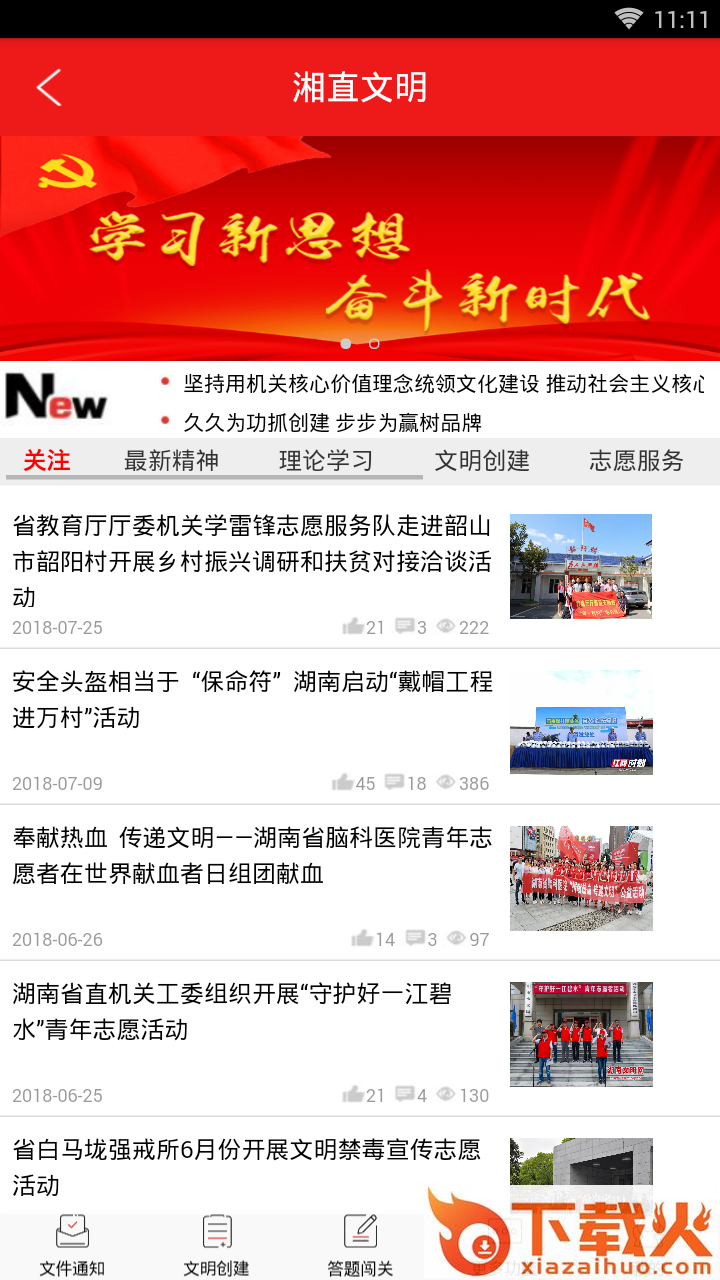
Task: Open the 学习新思想 banner
Action: [360, 248]
